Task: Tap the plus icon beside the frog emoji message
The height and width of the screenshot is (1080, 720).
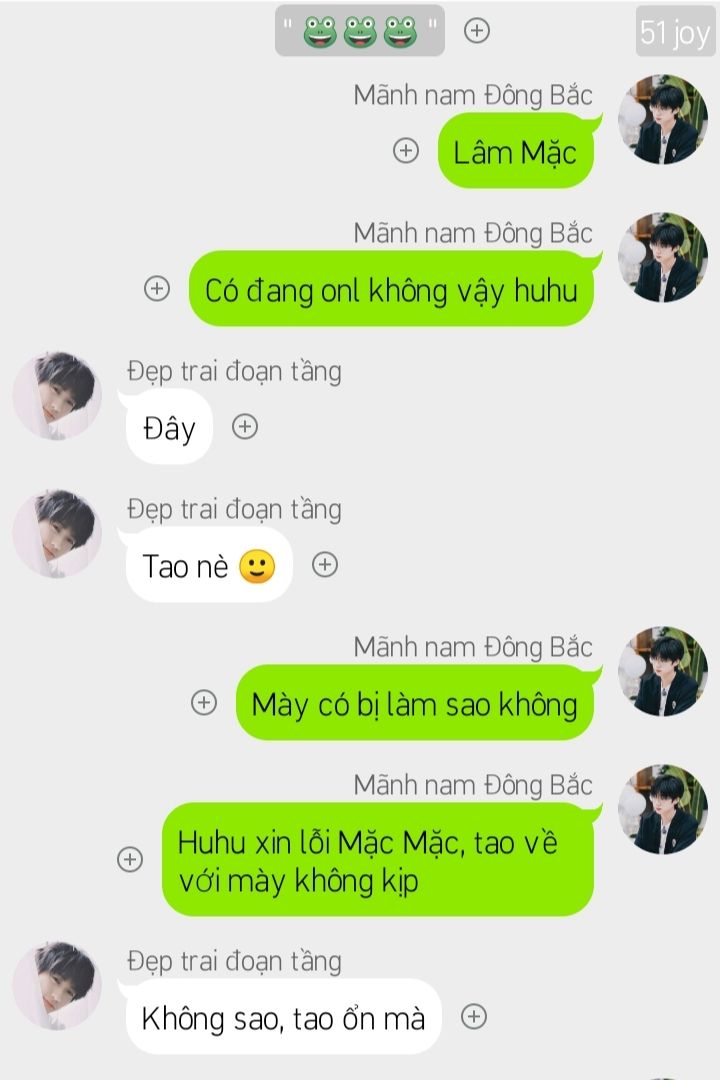Action: 477,31
